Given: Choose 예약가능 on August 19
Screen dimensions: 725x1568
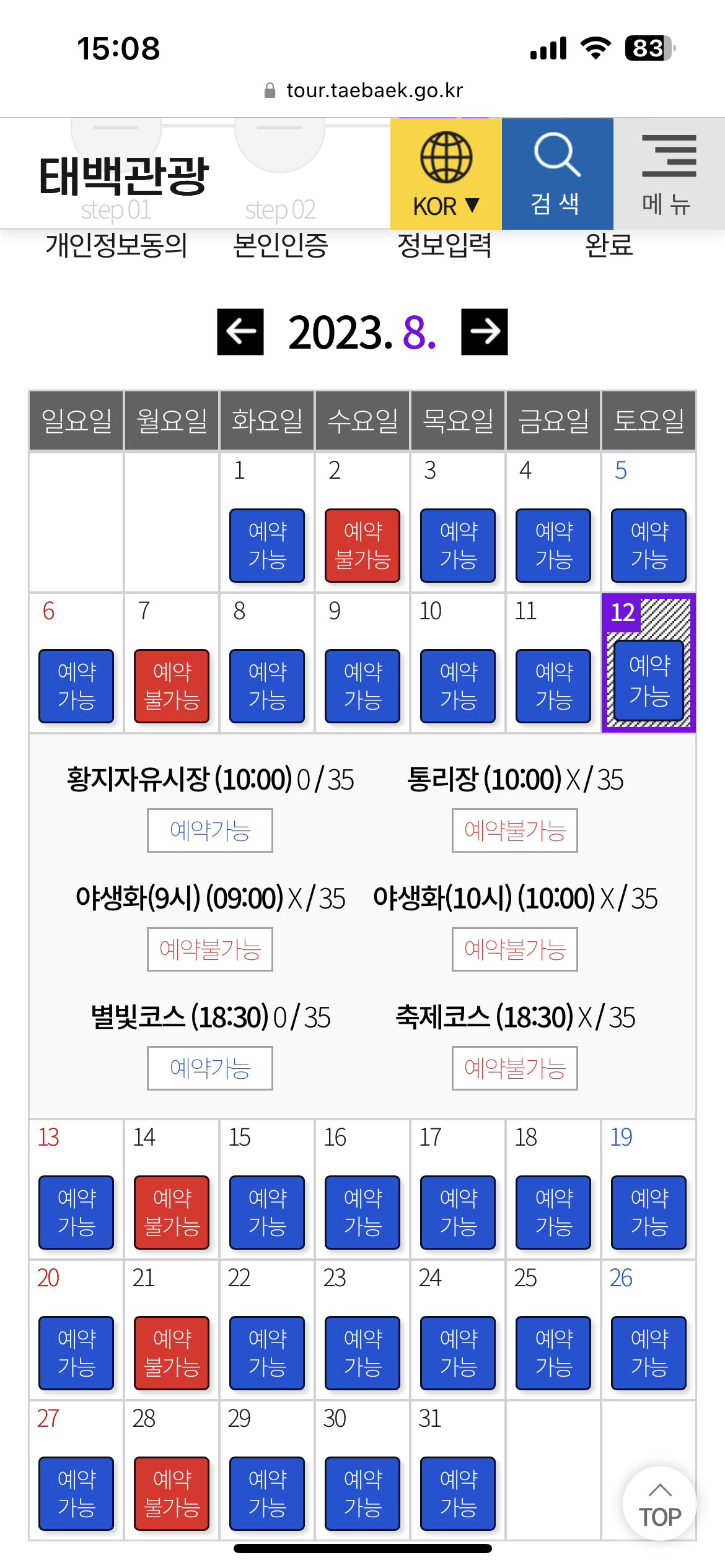Looking at the screenshot, I should 649,1212.
